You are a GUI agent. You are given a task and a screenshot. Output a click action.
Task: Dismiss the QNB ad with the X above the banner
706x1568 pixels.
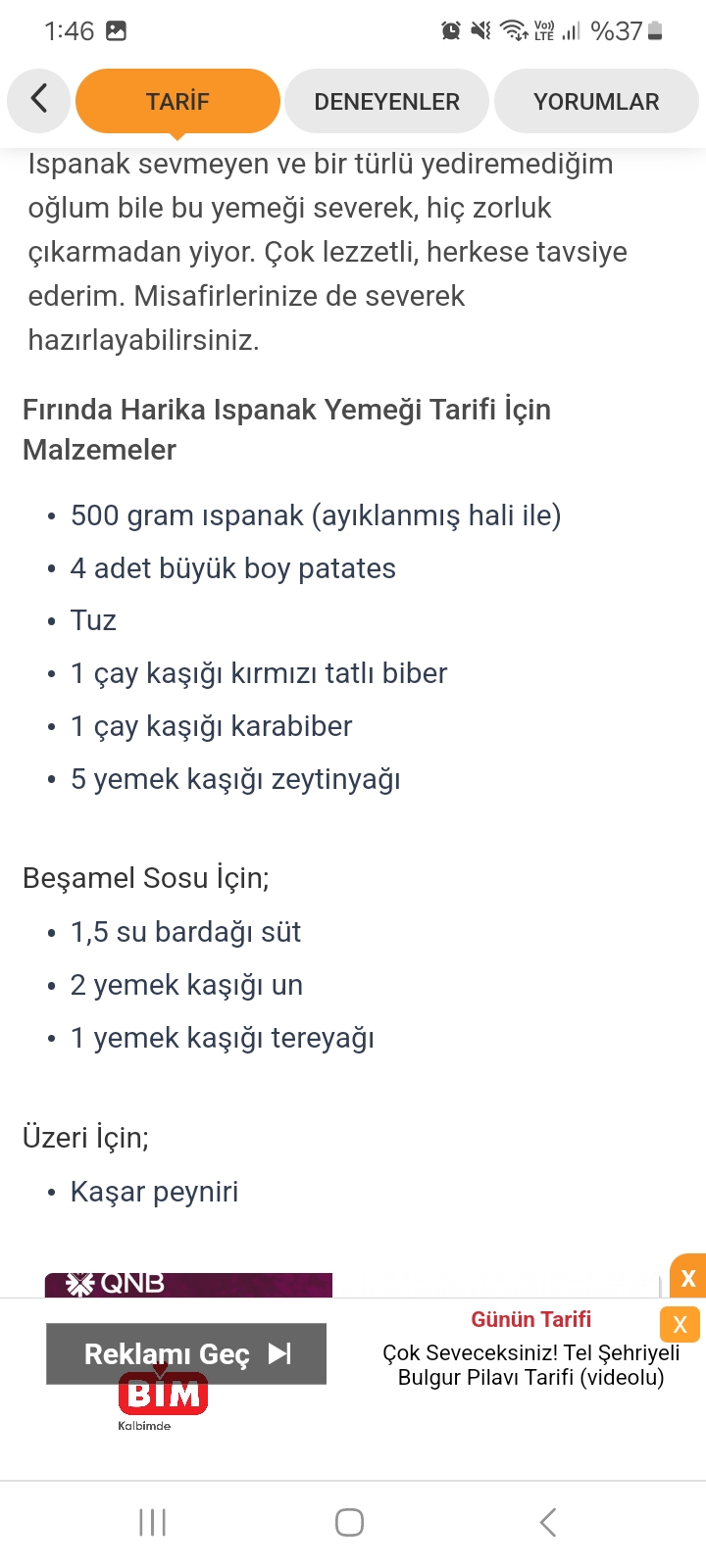point(688,1277)
